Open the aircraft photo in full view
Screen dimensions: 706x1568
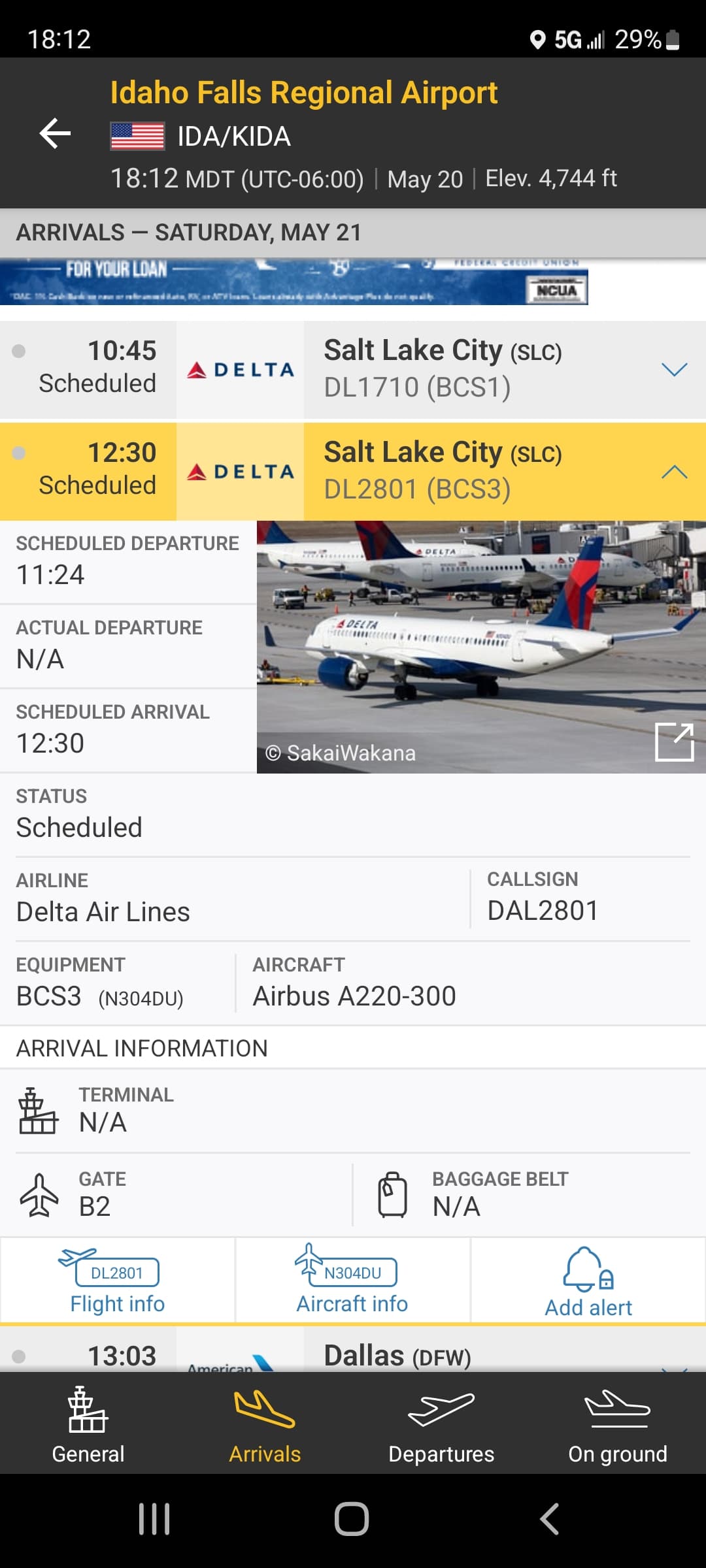coord(674,742)
